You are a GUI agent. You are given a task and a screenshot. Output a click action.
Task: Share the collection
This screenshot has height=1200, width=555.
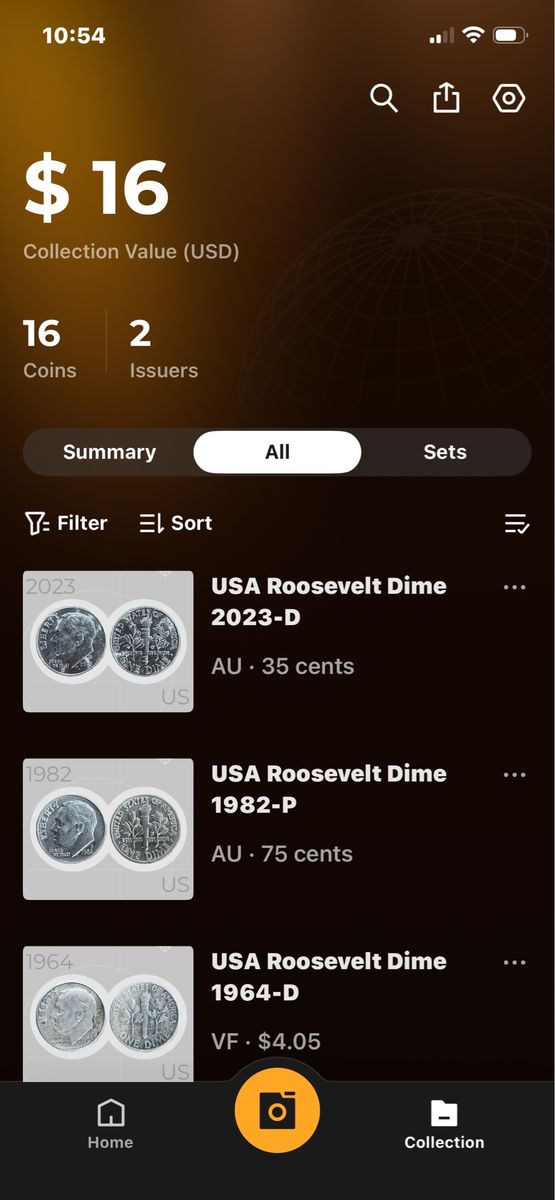446,97
